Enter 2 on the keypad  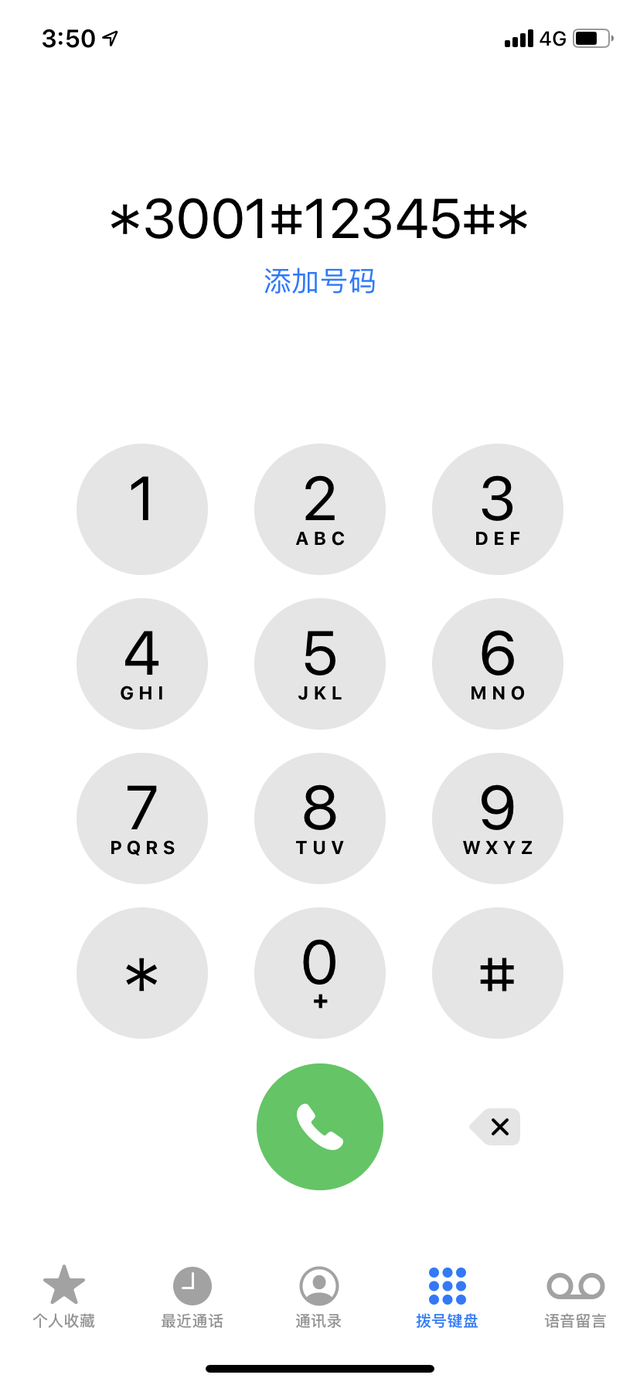tap(320, 509)
